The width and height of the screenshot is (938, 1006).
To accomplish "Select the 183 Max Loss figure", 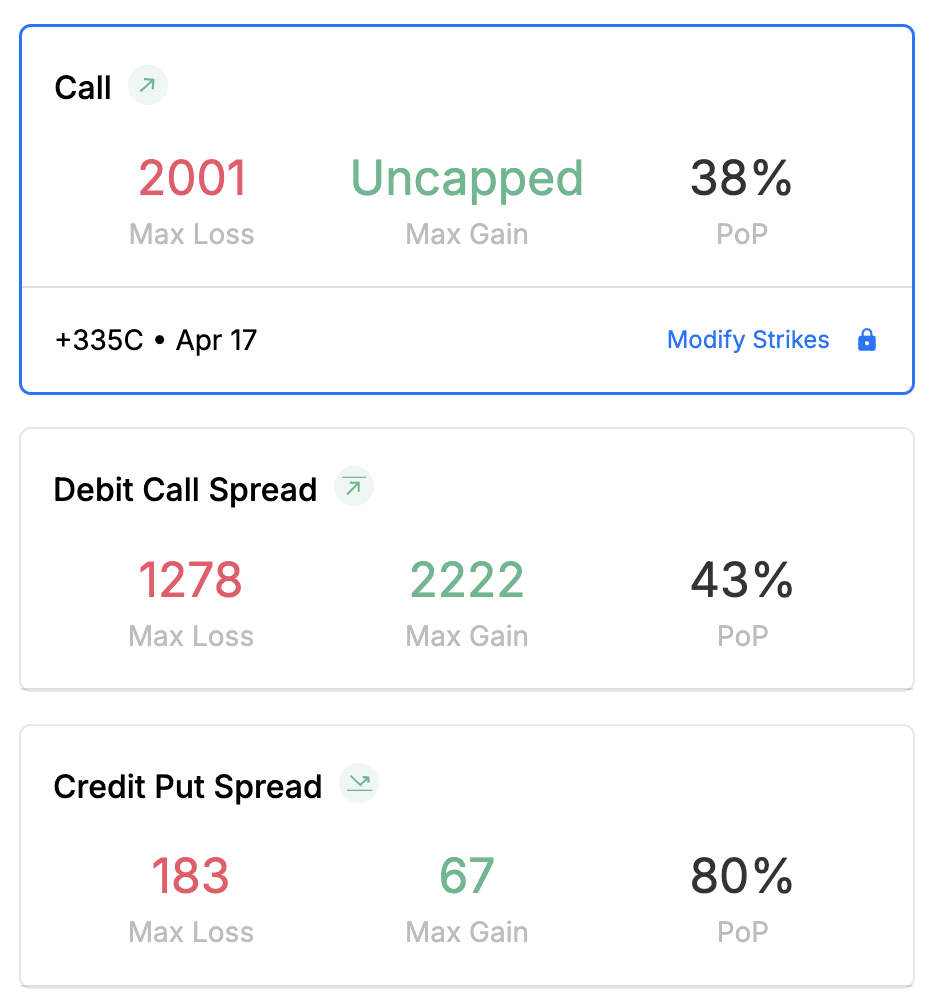I will [190, 875].
